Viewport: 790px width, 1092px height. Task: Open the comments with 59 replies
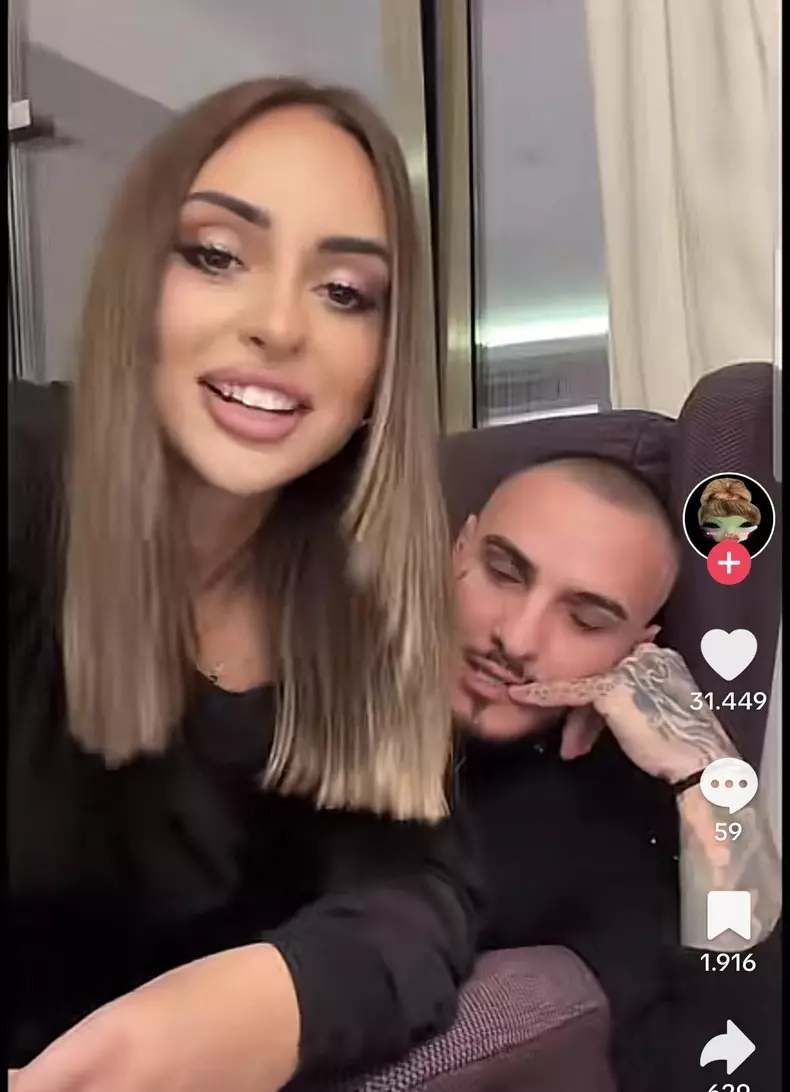point(728,785)
